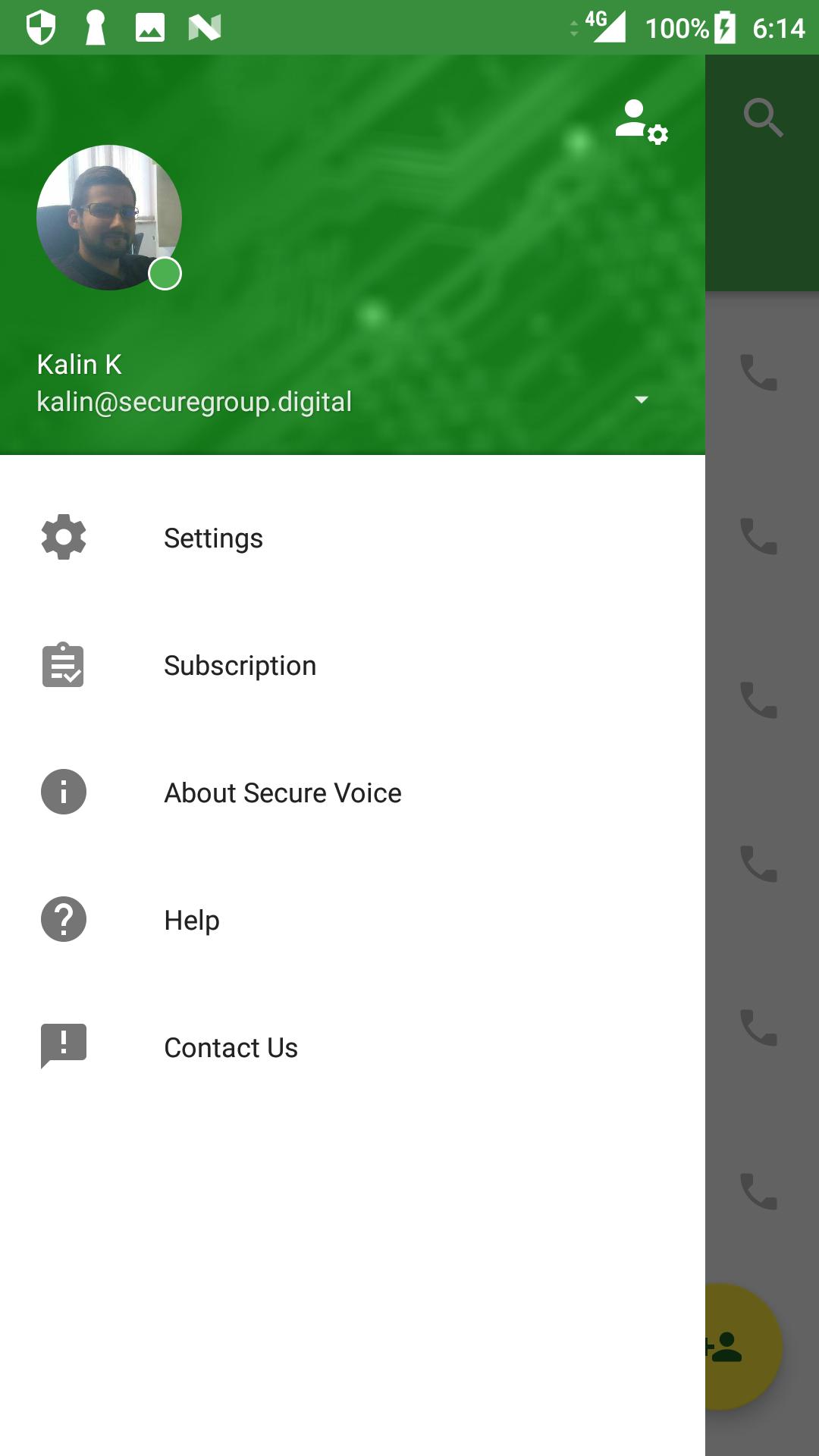This screenshot has width=819, height=1456.
Task: Tap the search magnifier icon
Action: coord(762,118)
